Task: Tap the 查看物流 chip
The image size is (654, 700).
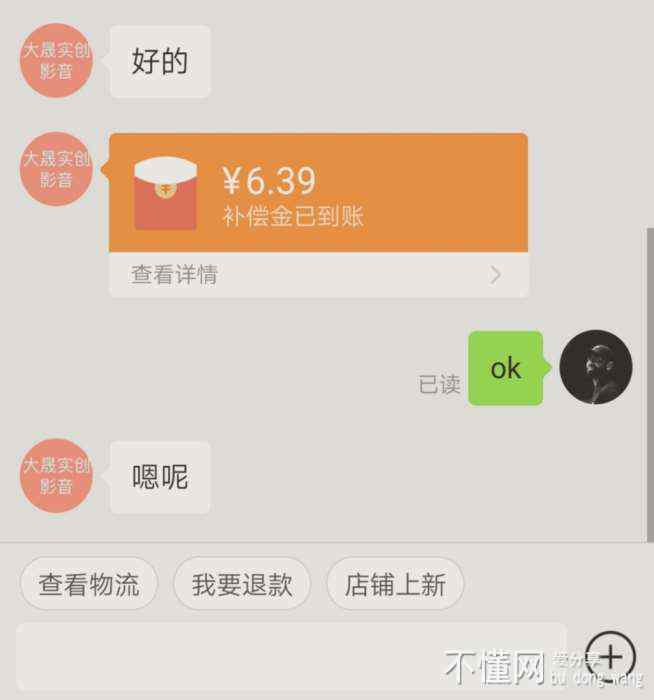Action: point(88,584)
